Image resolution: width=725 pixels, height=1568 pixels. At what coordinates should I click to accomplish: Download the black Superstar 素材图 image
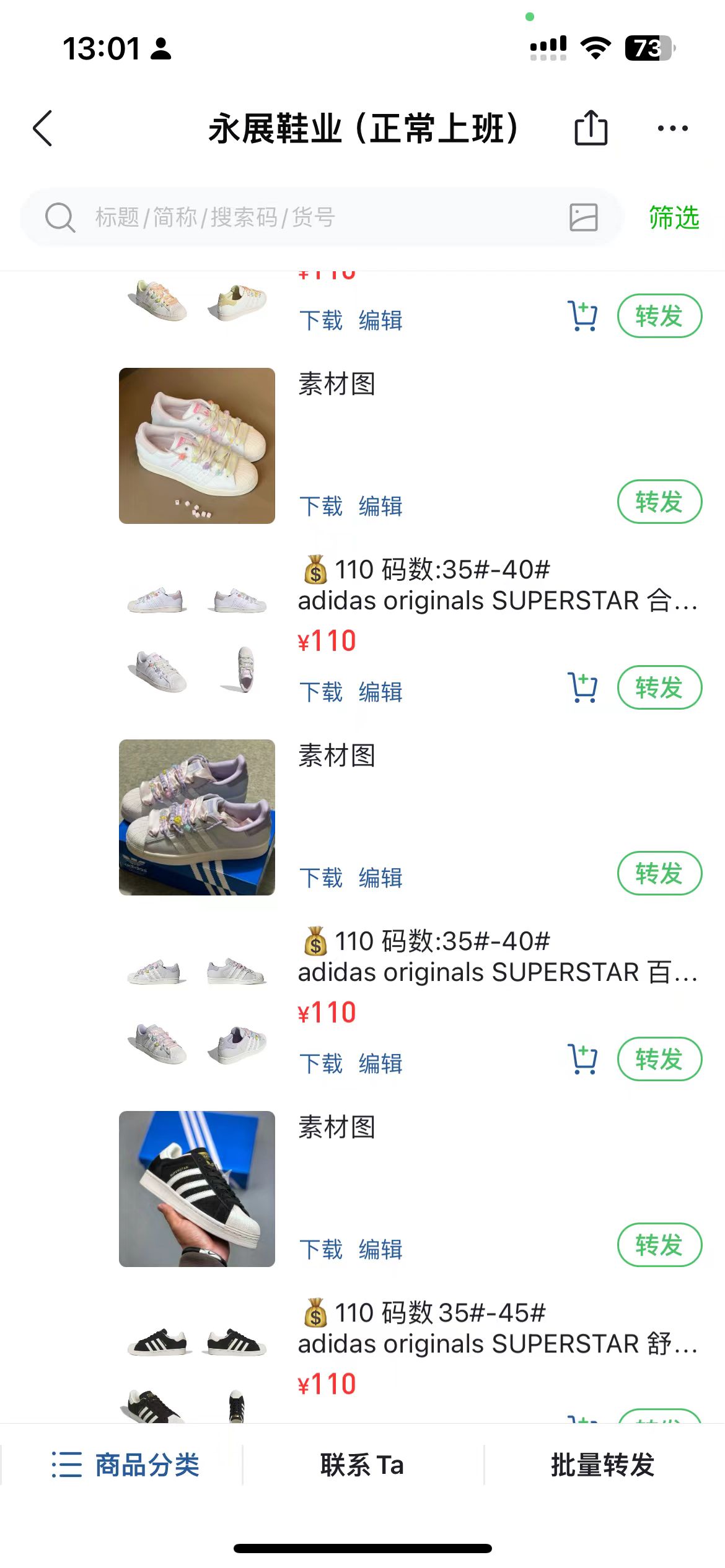[320, 1249]
